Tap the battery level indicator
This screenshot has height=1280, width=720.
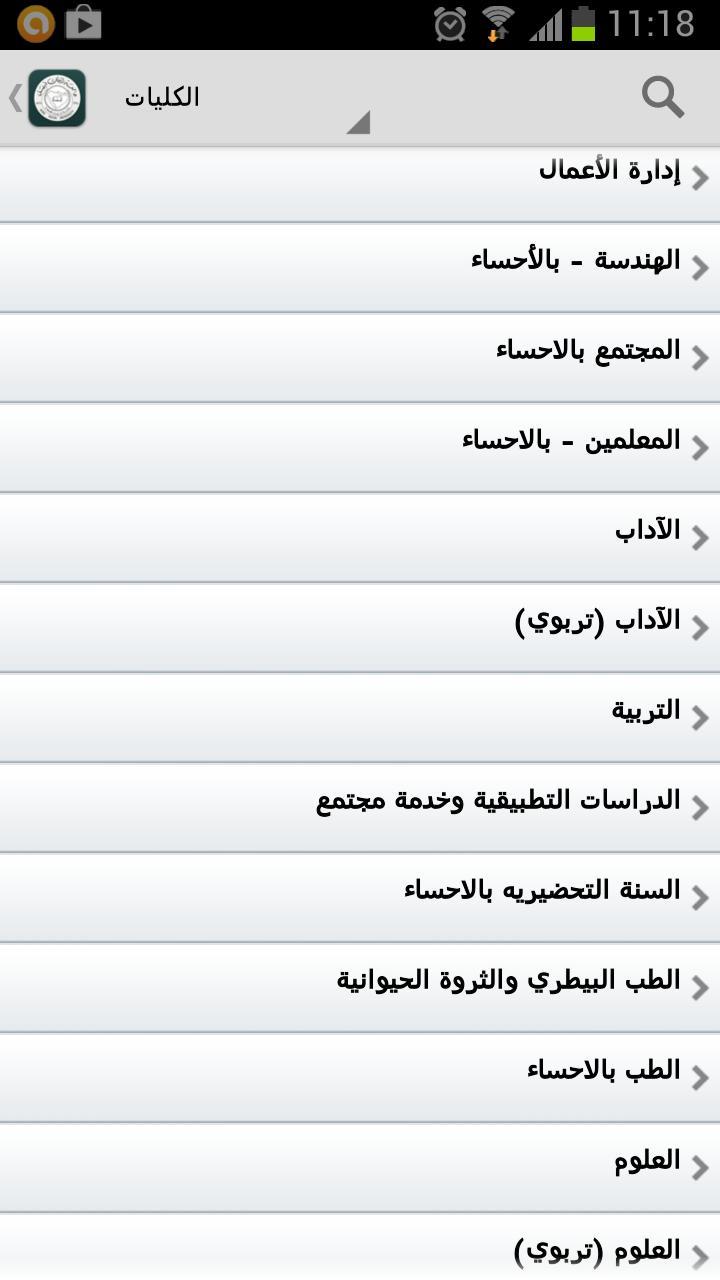(583, 26)
